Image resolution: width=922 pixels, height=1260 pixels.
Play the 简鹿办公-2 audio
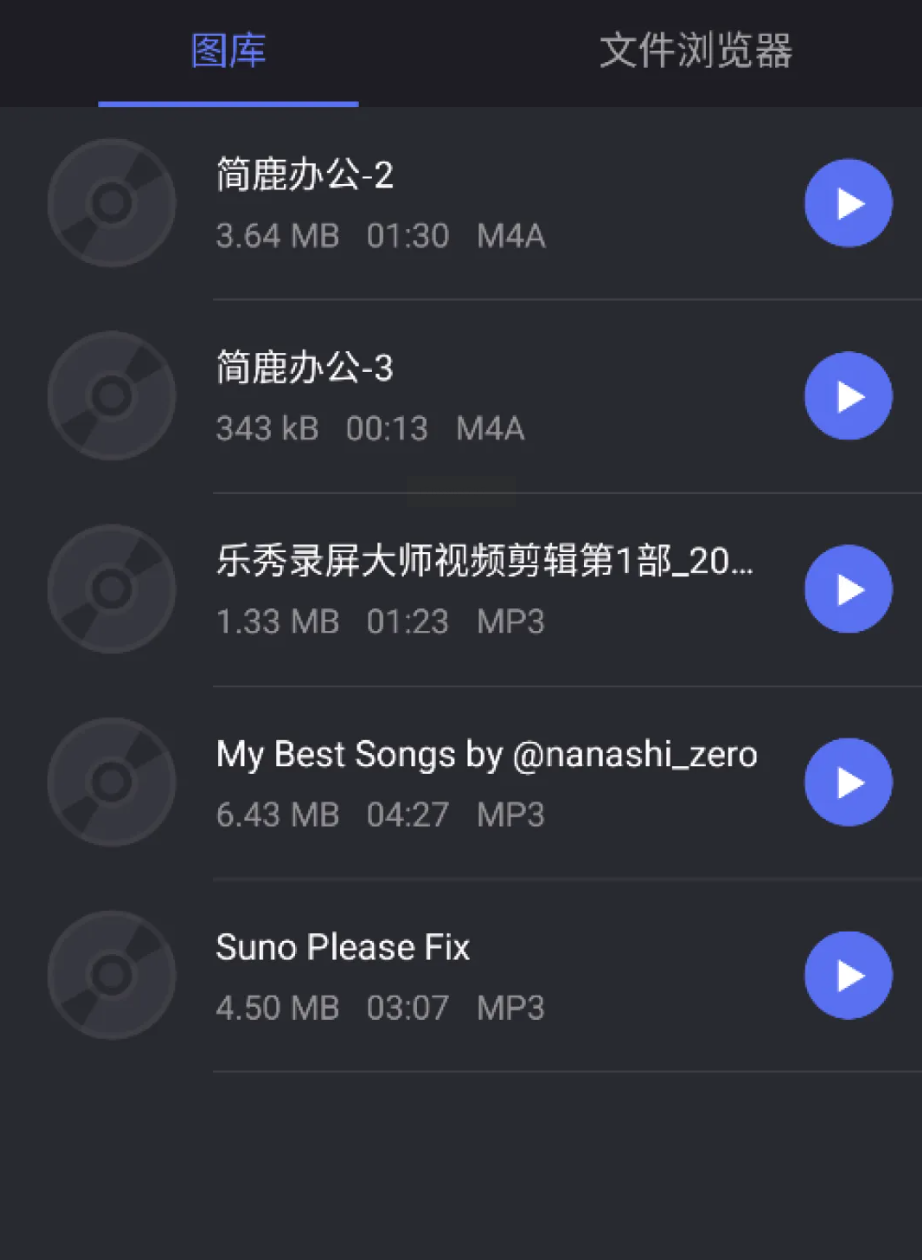pyautogui.click(x=848, y=203)
